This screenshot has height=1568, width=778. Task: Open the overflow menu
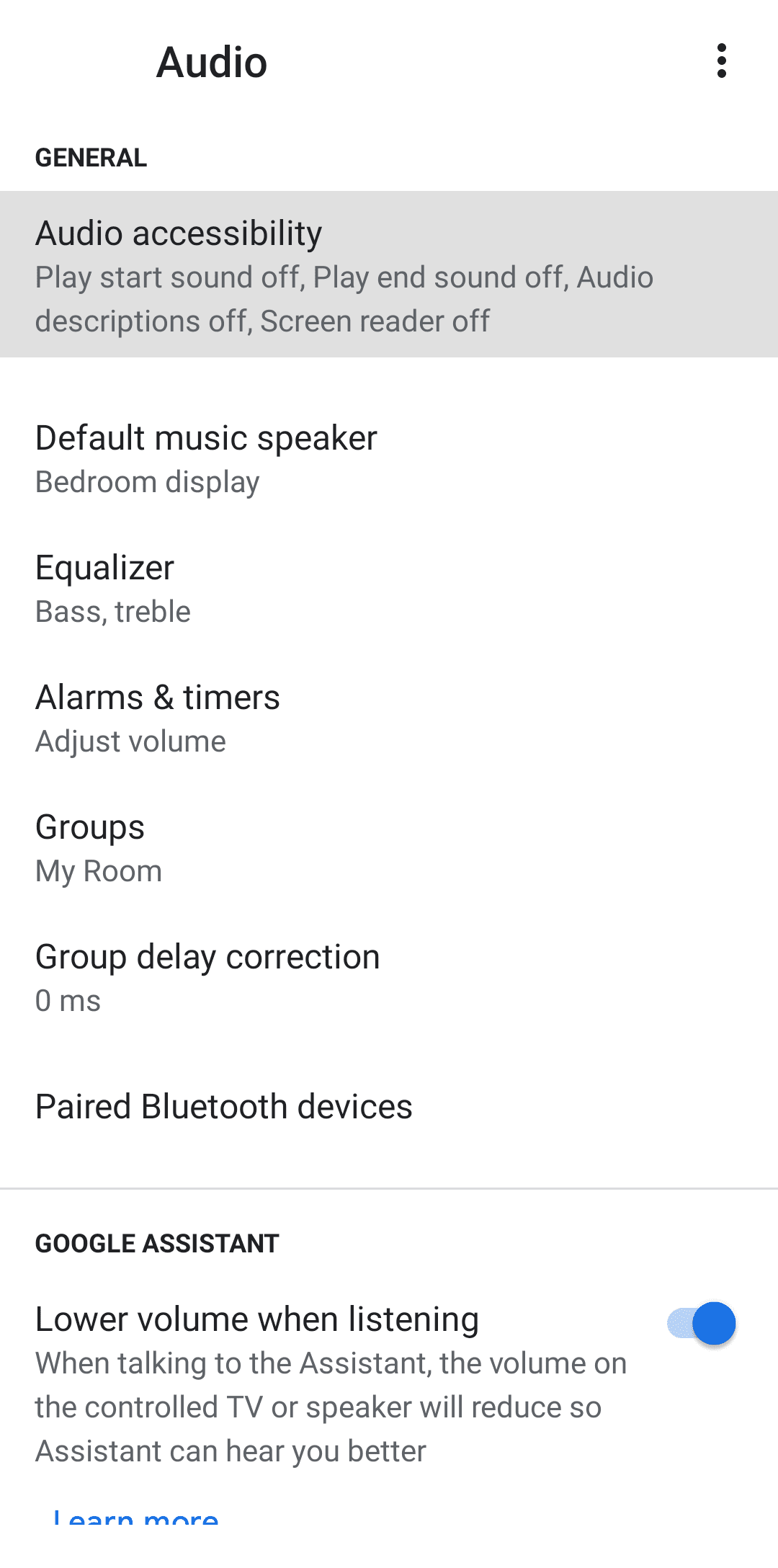[721, 61]
